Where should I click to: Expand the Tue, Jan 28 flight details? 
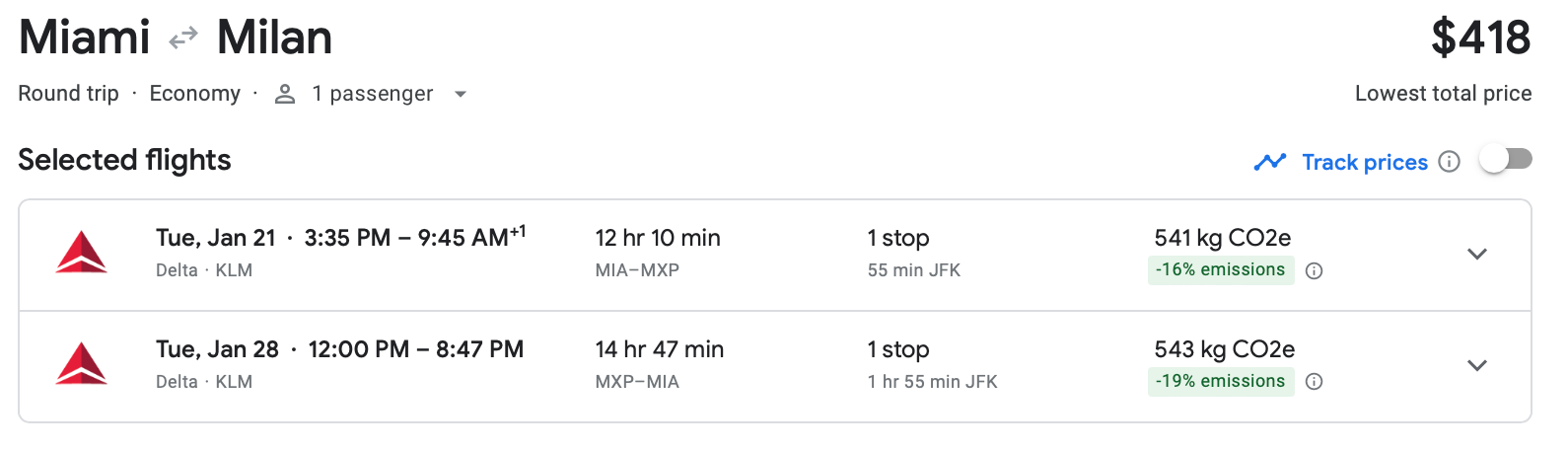[x=1476, y=366]
